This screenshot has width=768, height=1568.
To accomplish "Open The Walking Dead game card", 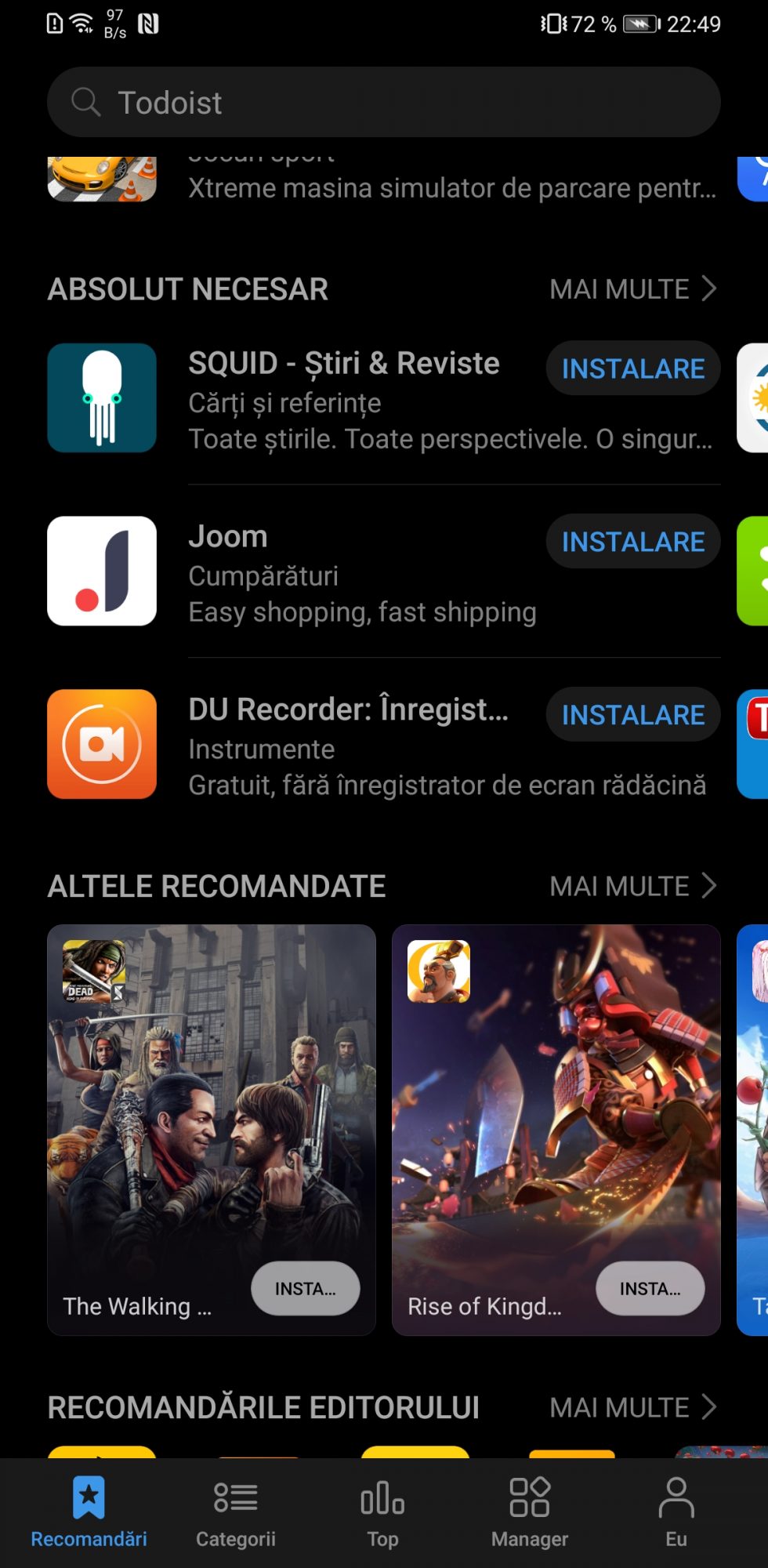I will click(211, 1113).
